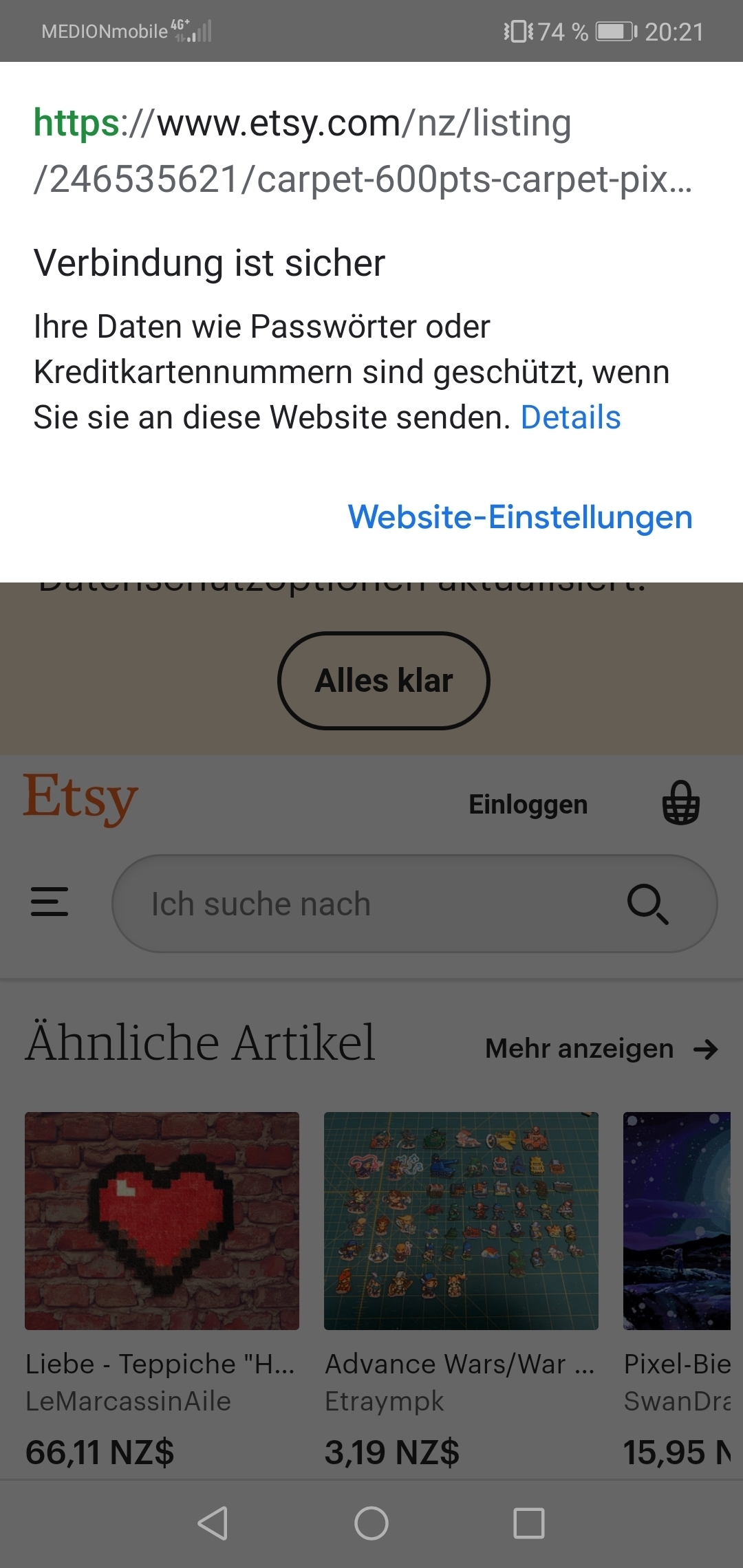Tap the magnifier search icon
This screenshot has width=743, height=1568.
(x=647, y=904)
